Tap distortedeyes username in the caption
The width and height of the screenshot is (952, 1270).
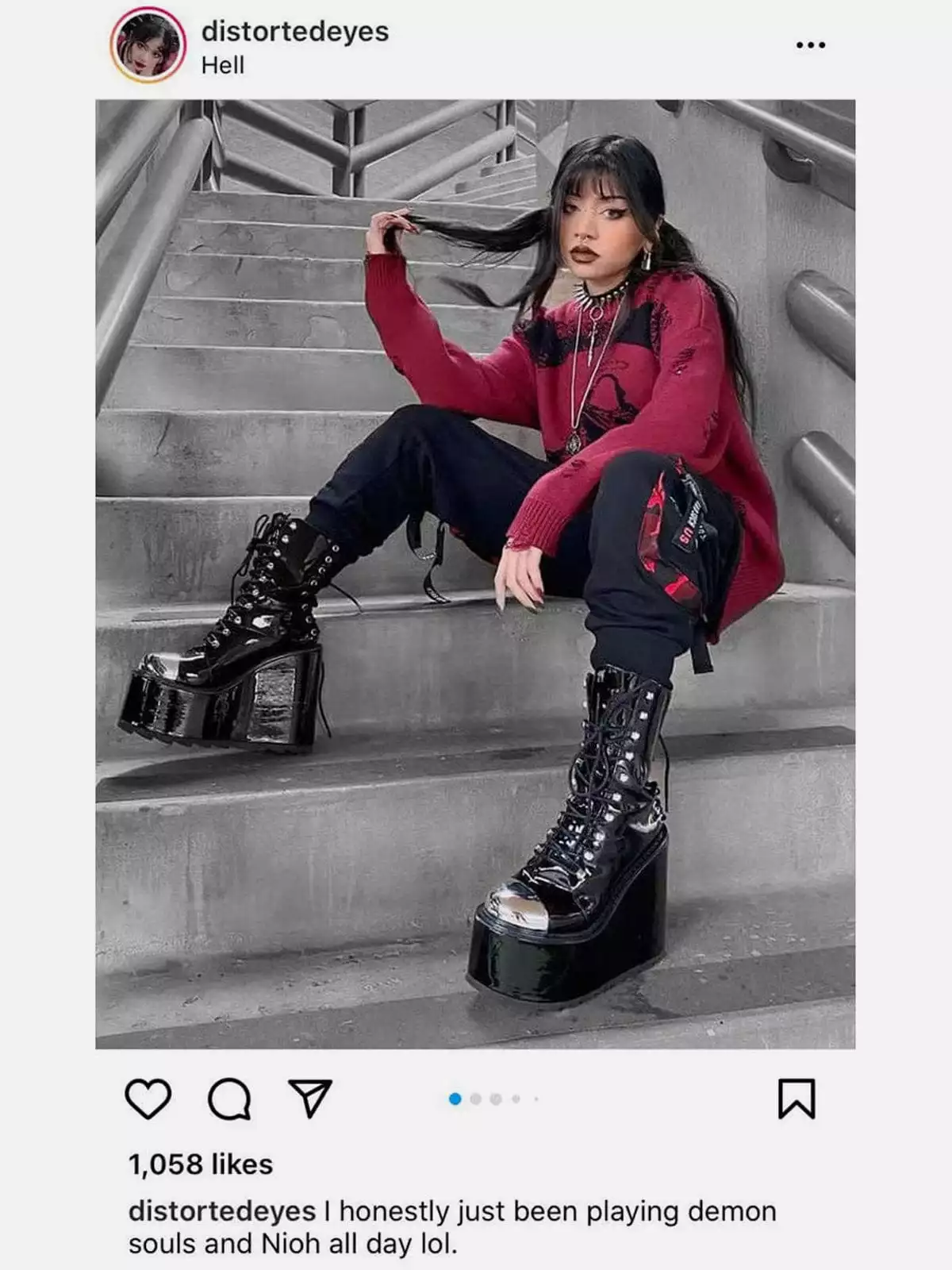[222, 1211]
